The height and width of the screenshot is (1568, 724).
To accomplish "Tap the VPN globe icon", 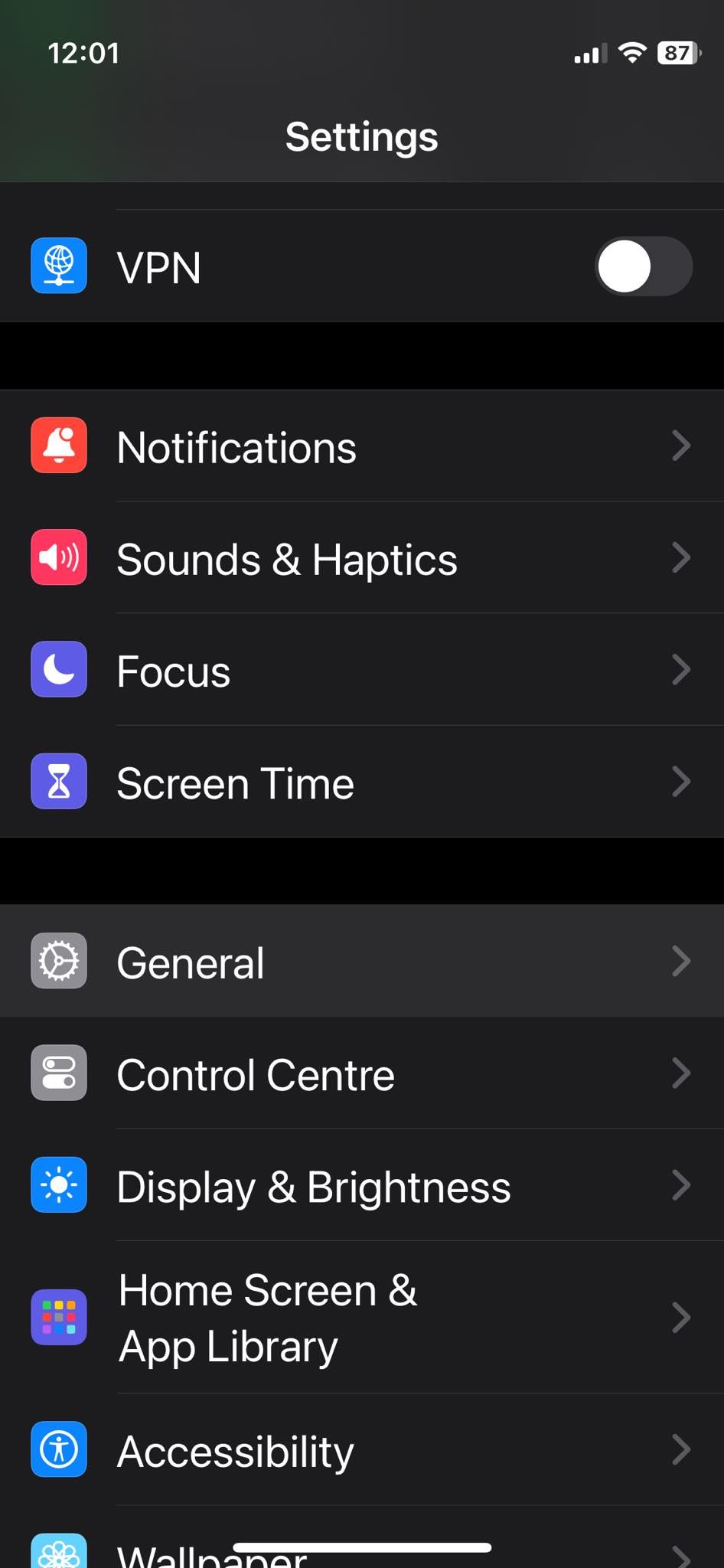I will [x=58, y=266].
